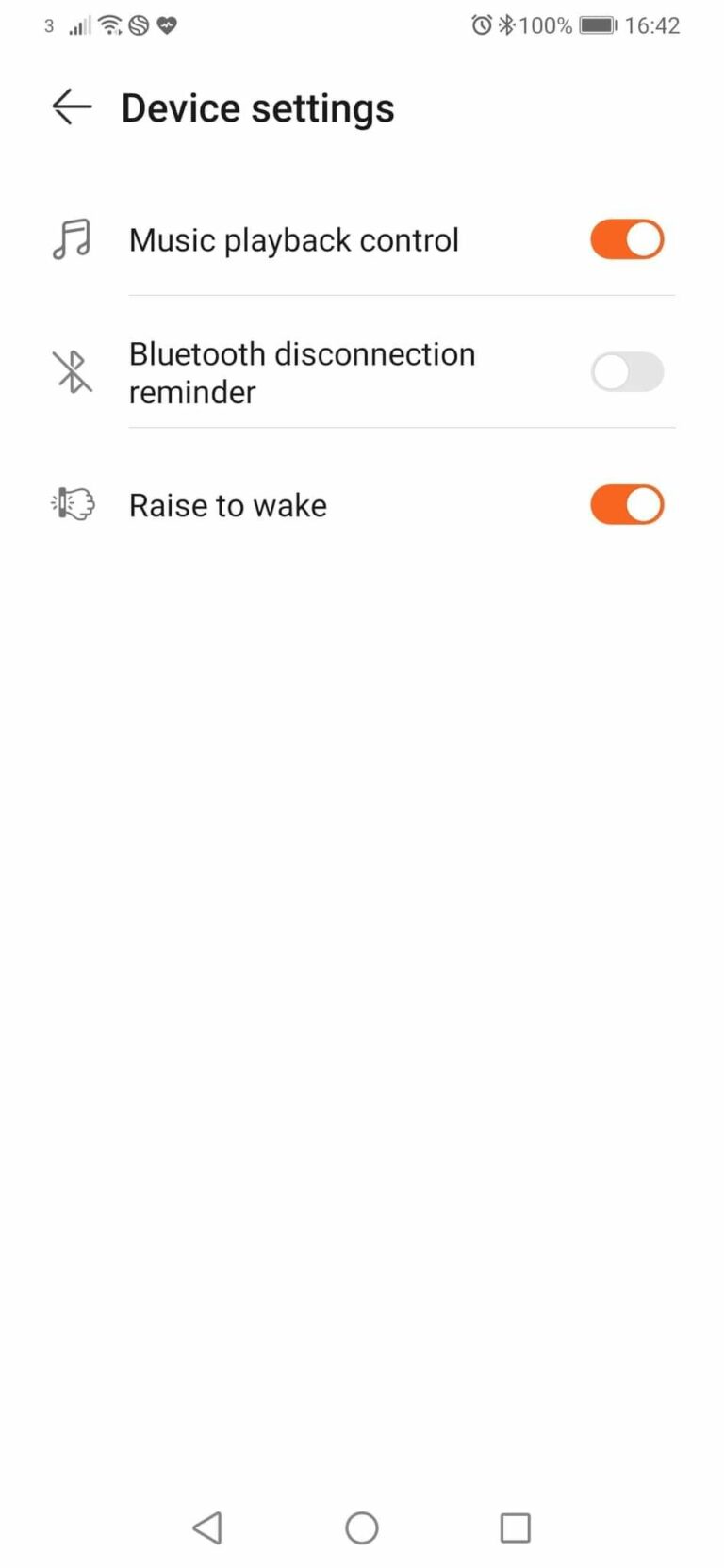Disable Raise to wake

pos(627,505)
